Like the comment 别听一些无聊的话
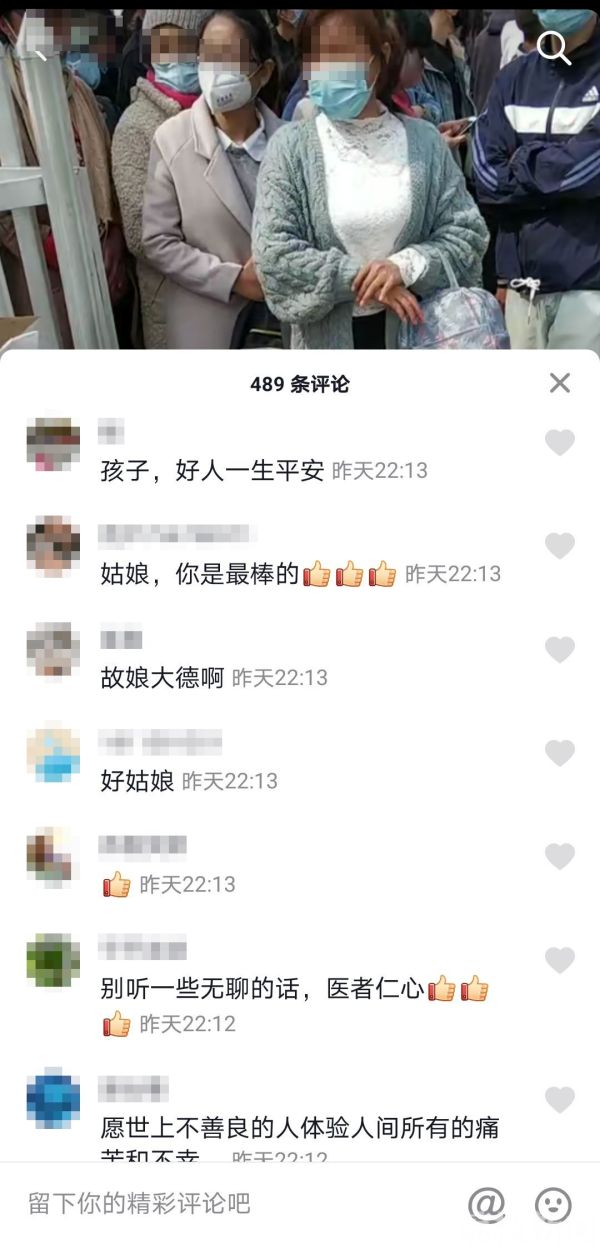This screenshot has height=1249, width=600. click(x=560, y=960)
